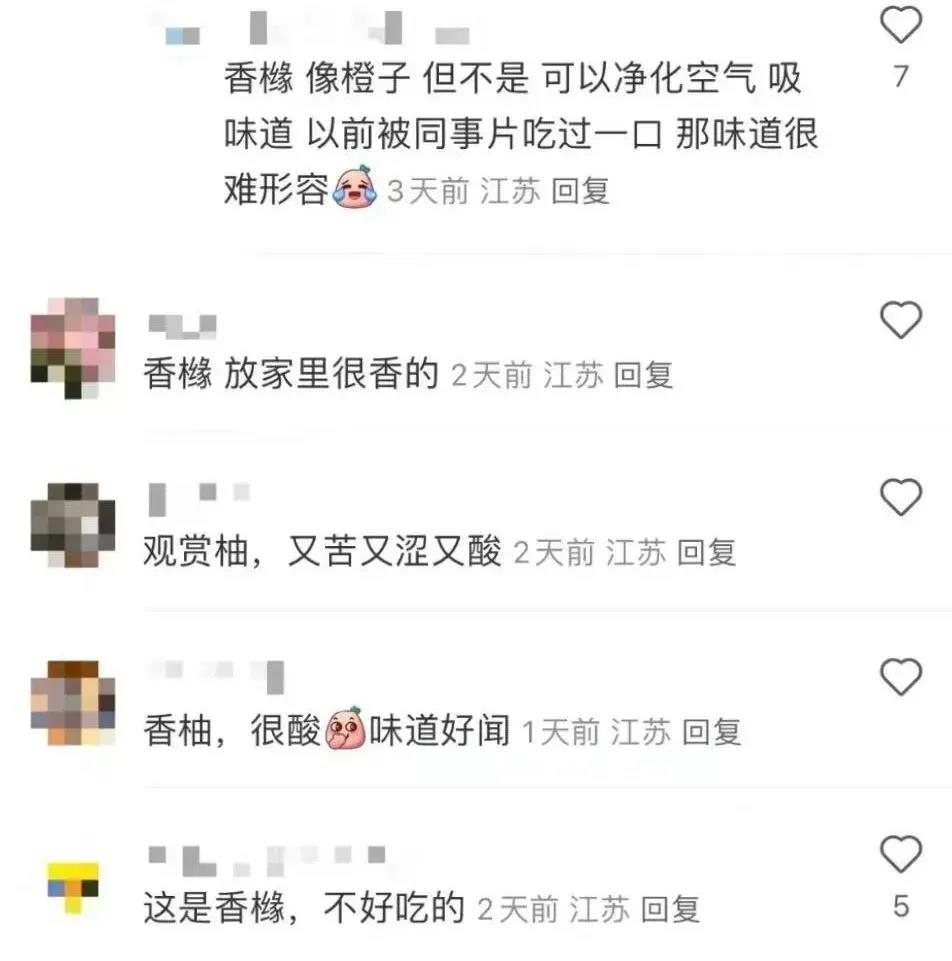This screenshot has width=952, height=961.
Task: Open the avatar of the 香柚，很酸 commenter
Action: pos(73,703)
